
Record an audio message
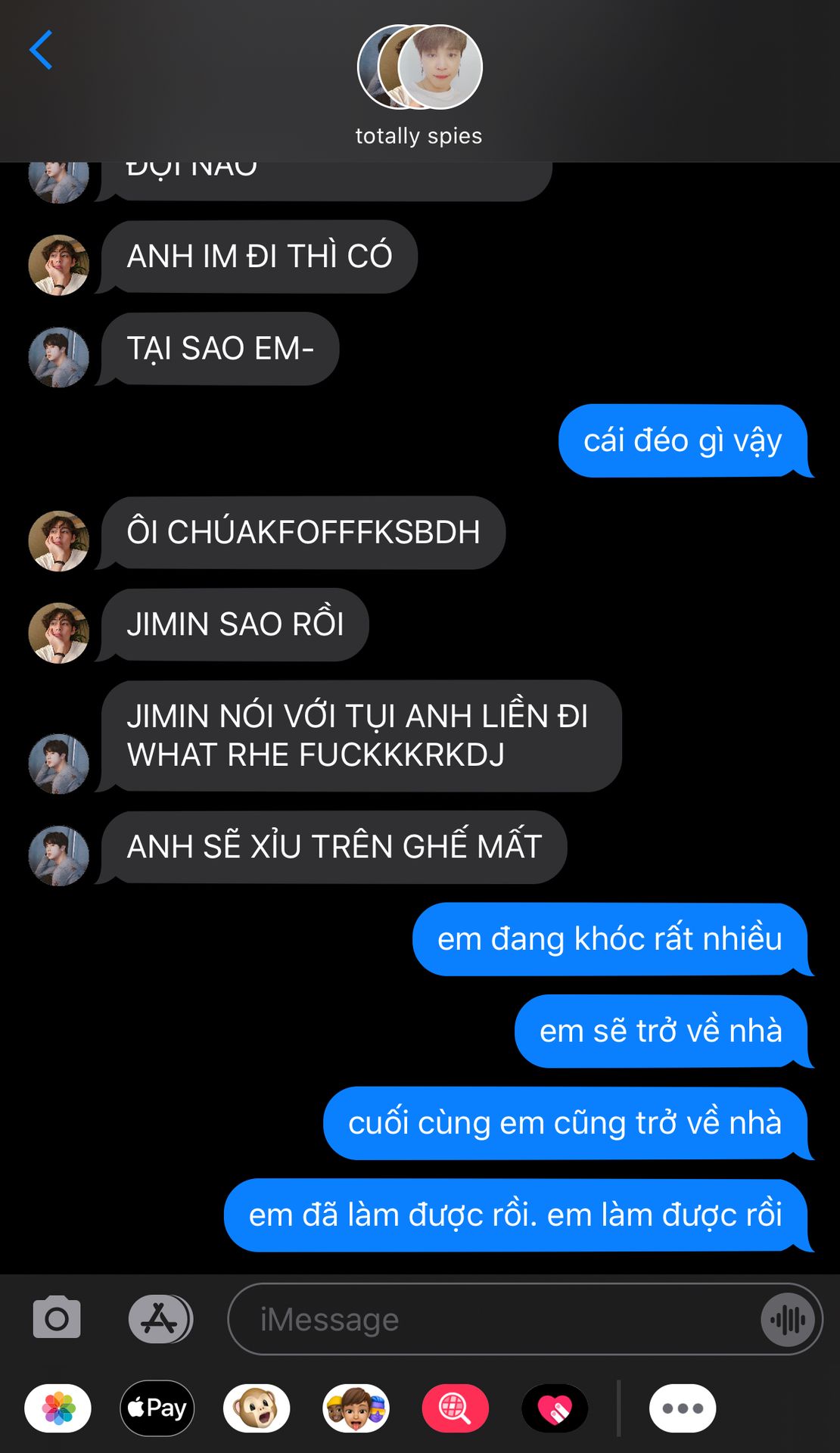789,1320
